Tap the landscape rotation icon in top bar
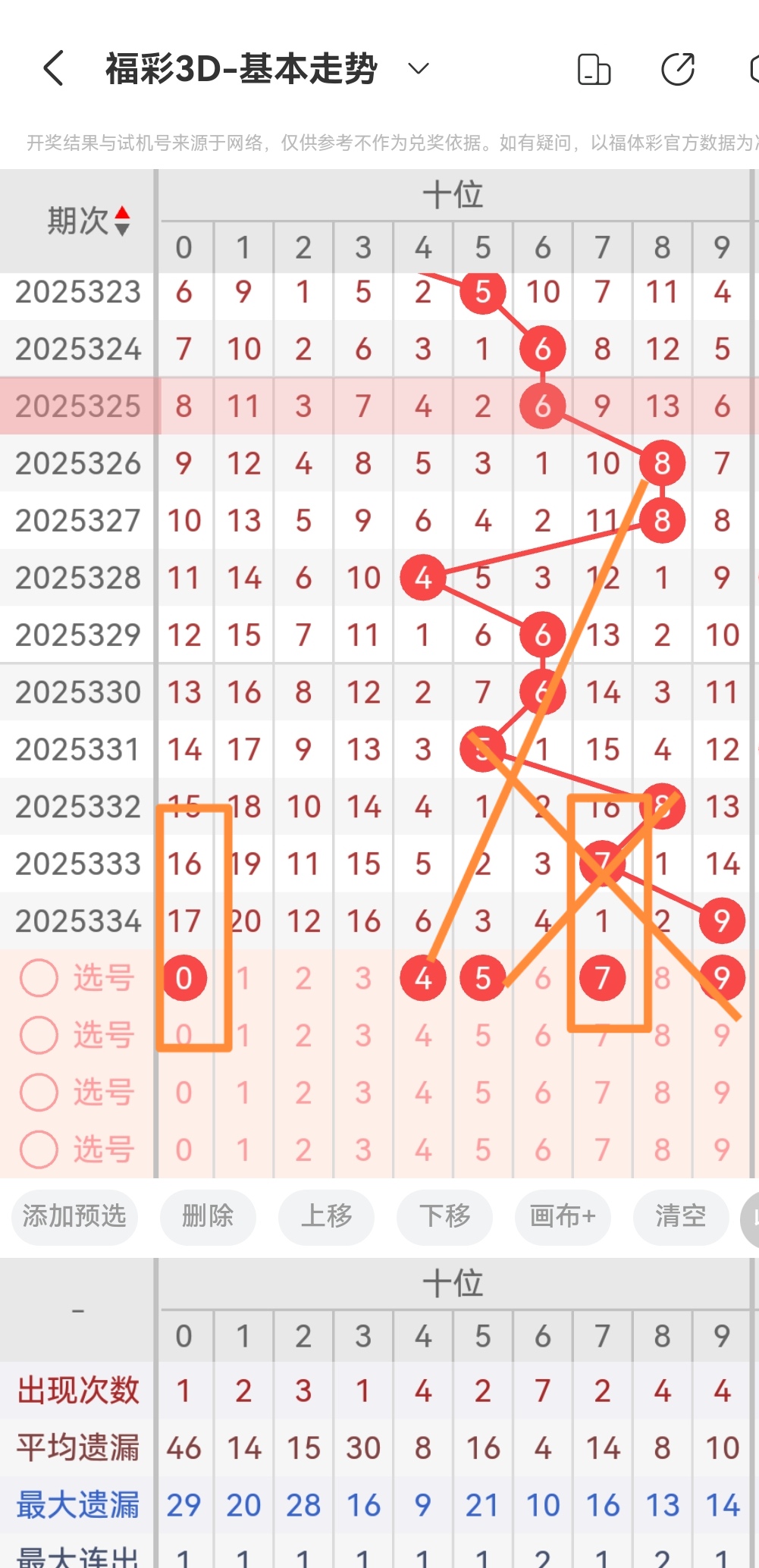Screen dimensions: 759x1568 coord(594,68)
